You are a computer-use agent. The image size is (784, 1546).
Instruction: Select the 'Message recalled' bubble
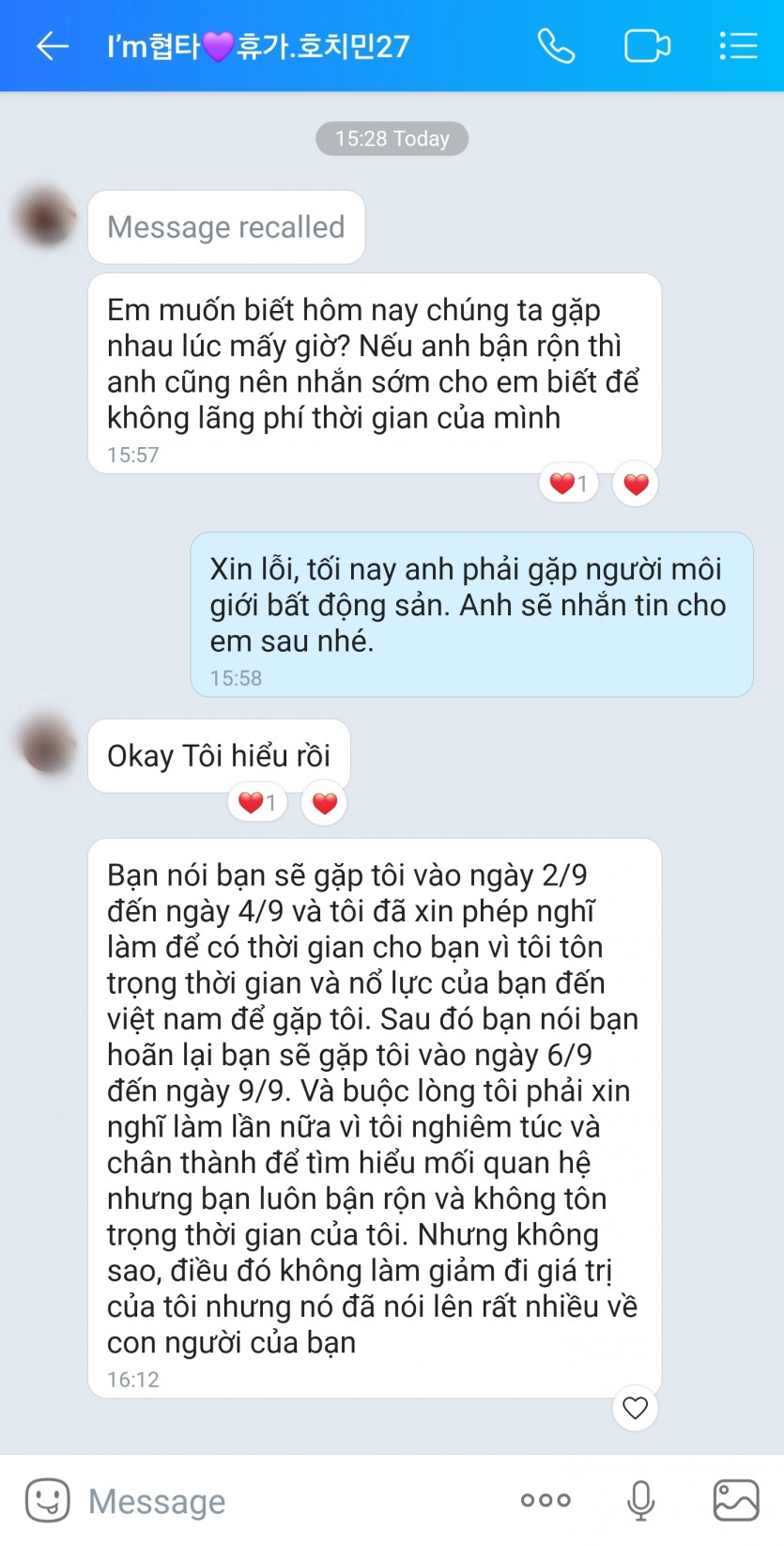click(225, 226)
